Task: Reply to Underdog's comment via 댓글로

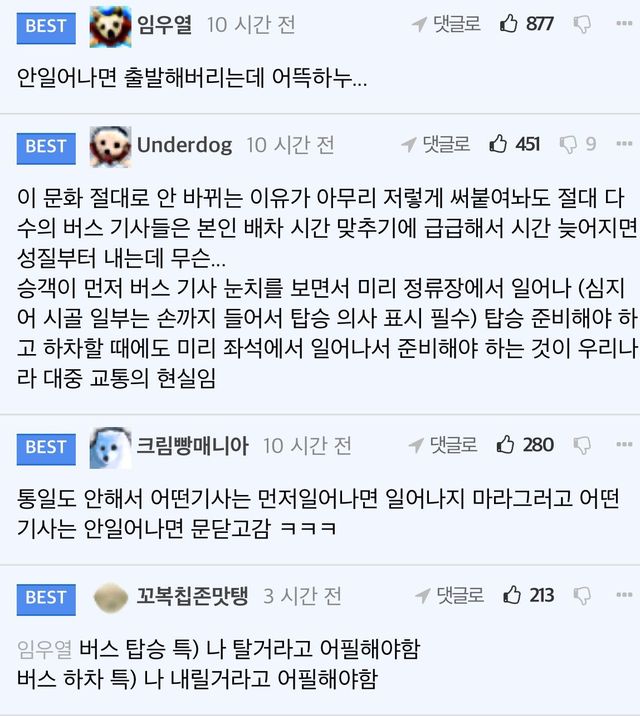Action: point(436,145)
